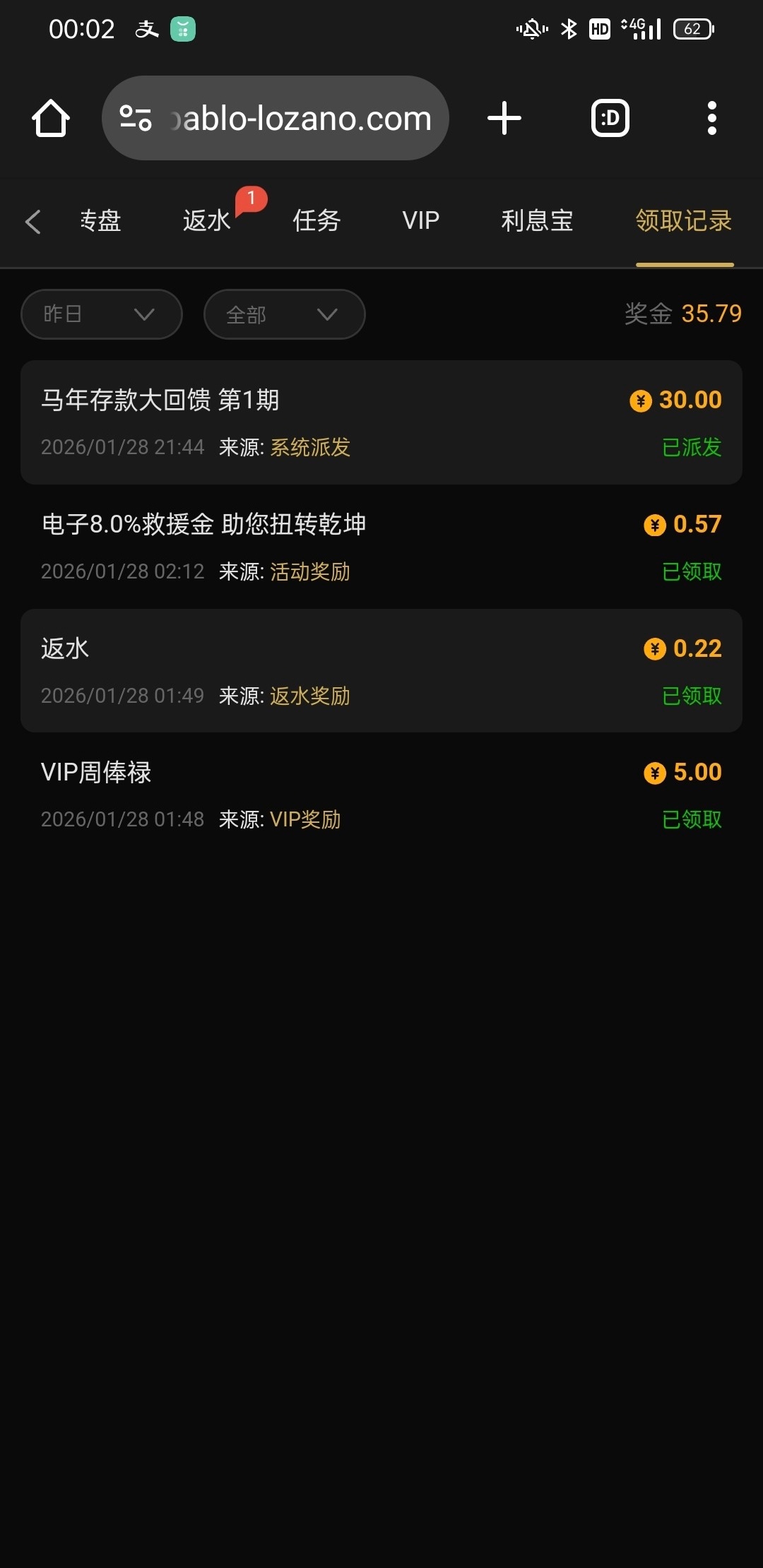Go to the browser home page
The height and width of the screenshot is (1568, 763).
pyautogui.click(x=51, y=118)
